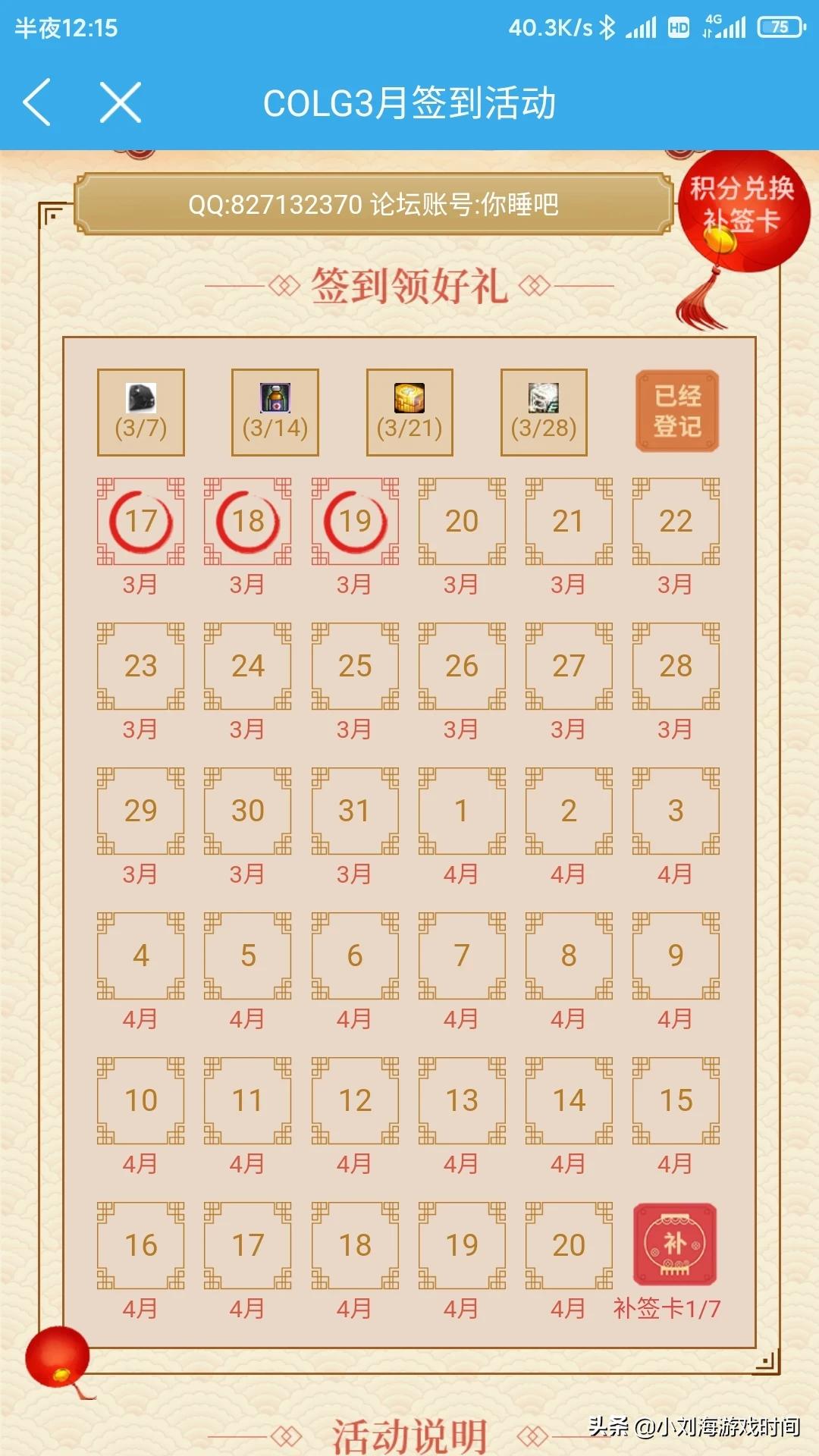Tap the 已经登记 button
The image size is (819, 1456).
click(x=677, y=411)
